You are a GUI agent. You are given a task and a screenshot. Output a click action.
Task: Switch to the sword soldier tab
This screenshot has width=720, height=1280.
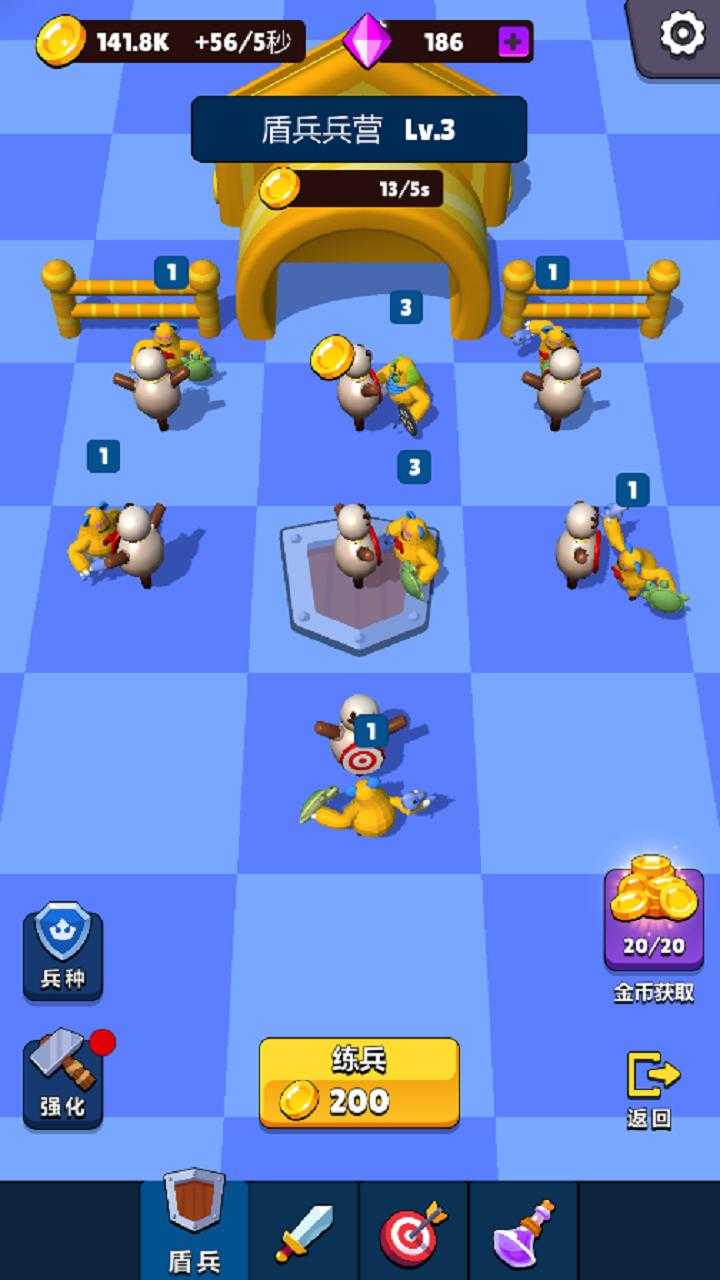point(304,1232)
